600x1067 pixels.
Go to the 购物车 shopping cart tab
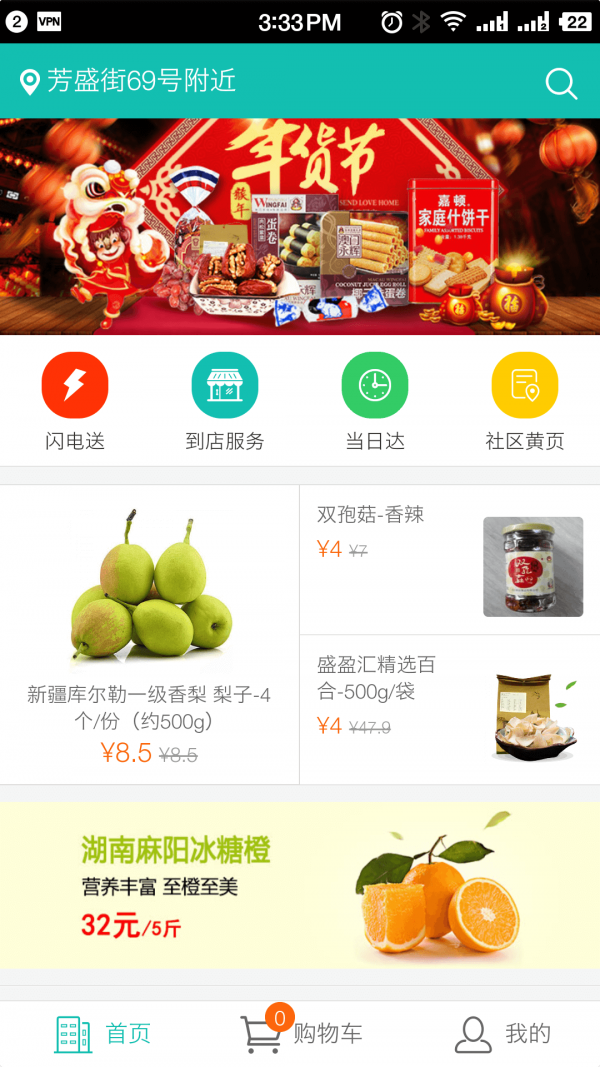click(x=300, y=1033)
